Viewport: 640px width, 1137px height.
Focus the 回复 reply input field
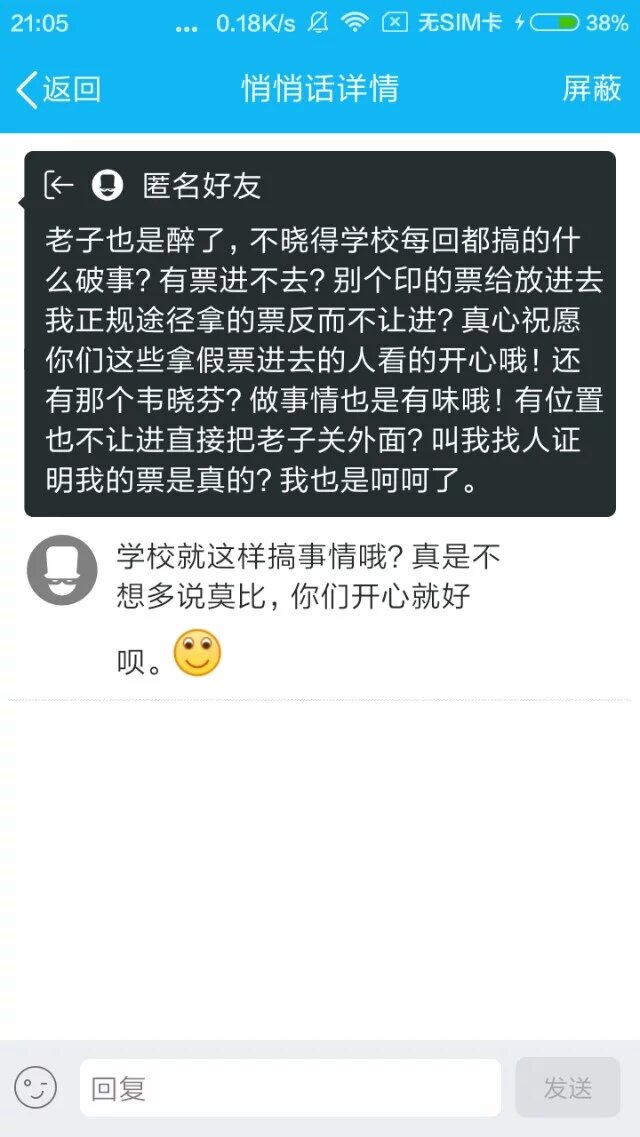[x=290, y=1088]
